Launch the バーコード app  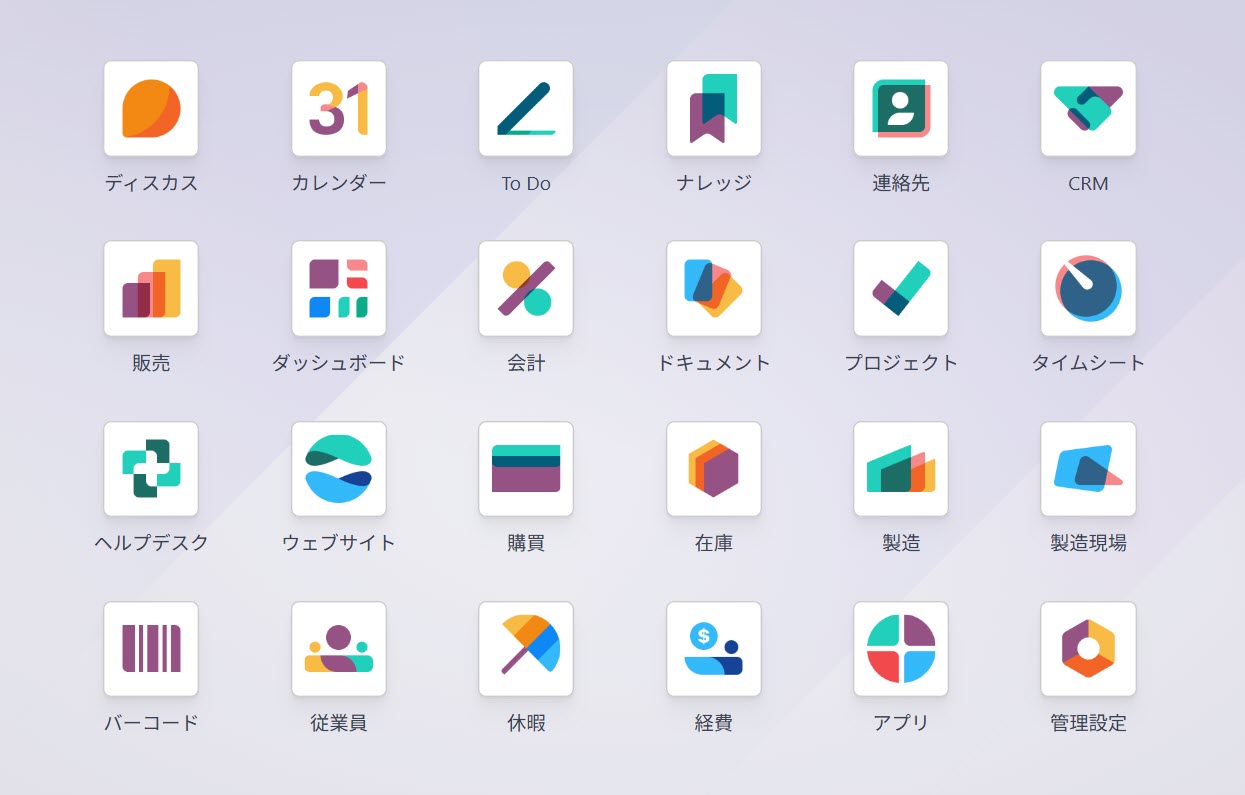(x=151, y=649)
